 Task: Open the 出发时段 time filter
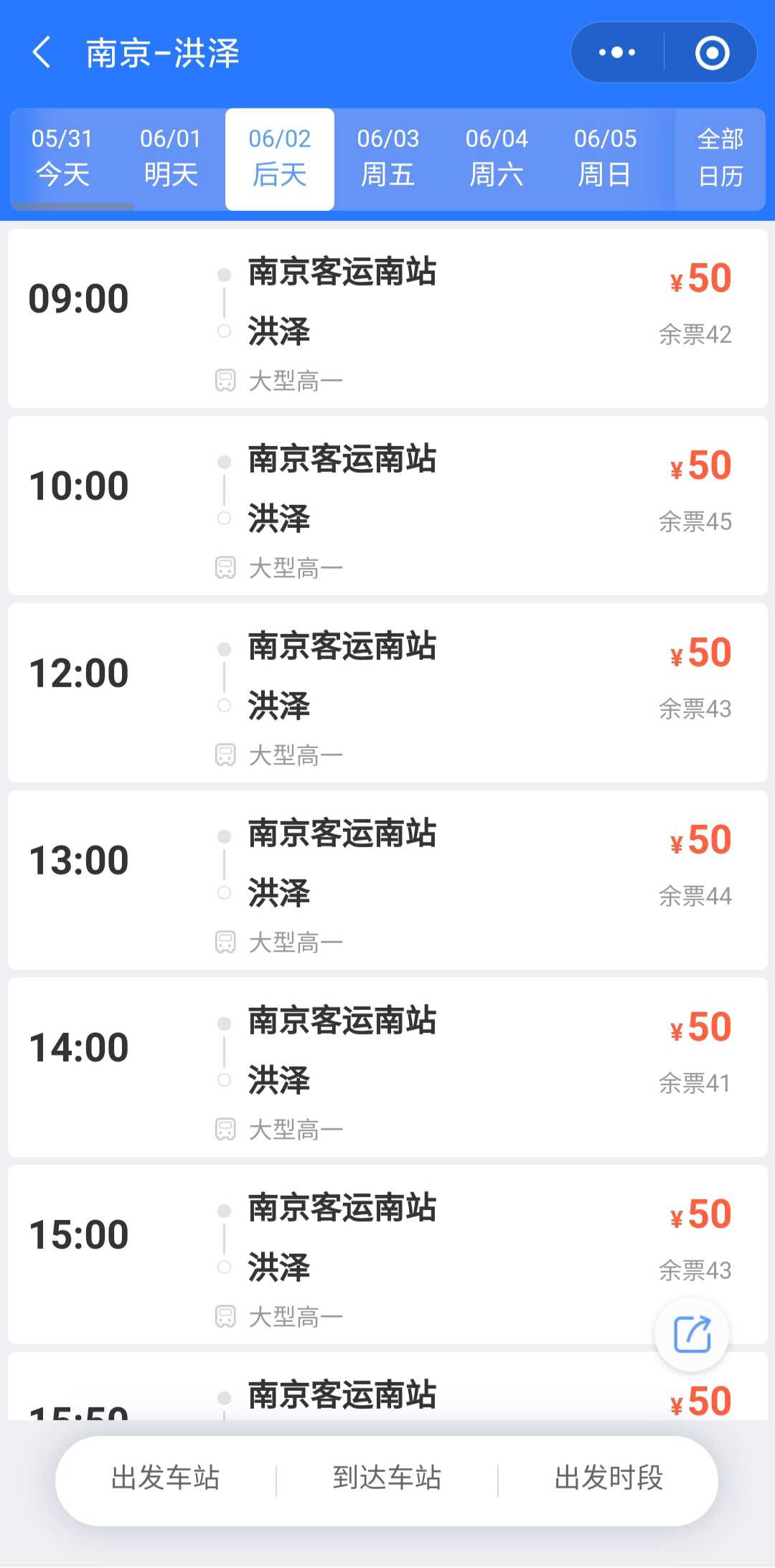[x=609, y=1478]
